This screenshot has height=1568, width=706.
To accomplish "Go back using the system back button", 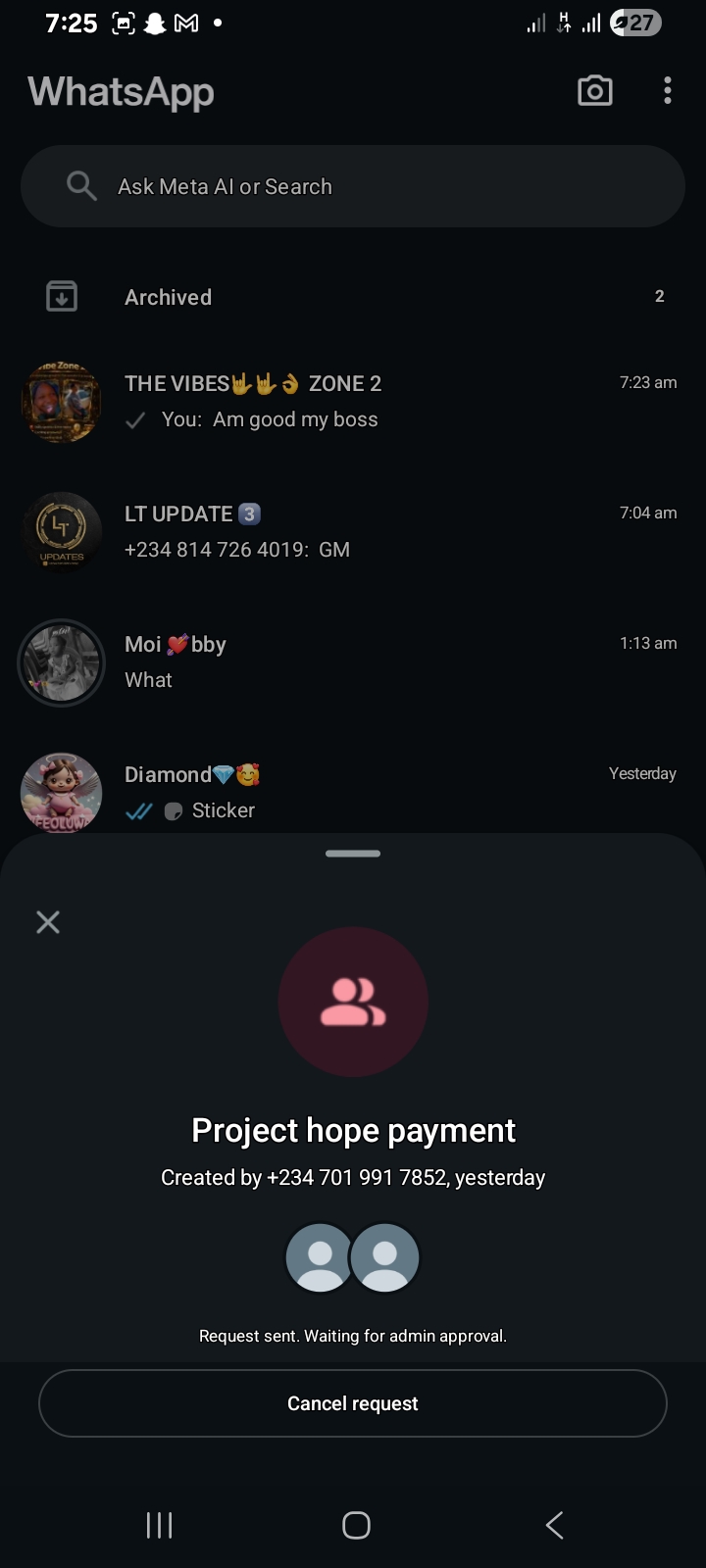I will click(x=554, y=1525).
